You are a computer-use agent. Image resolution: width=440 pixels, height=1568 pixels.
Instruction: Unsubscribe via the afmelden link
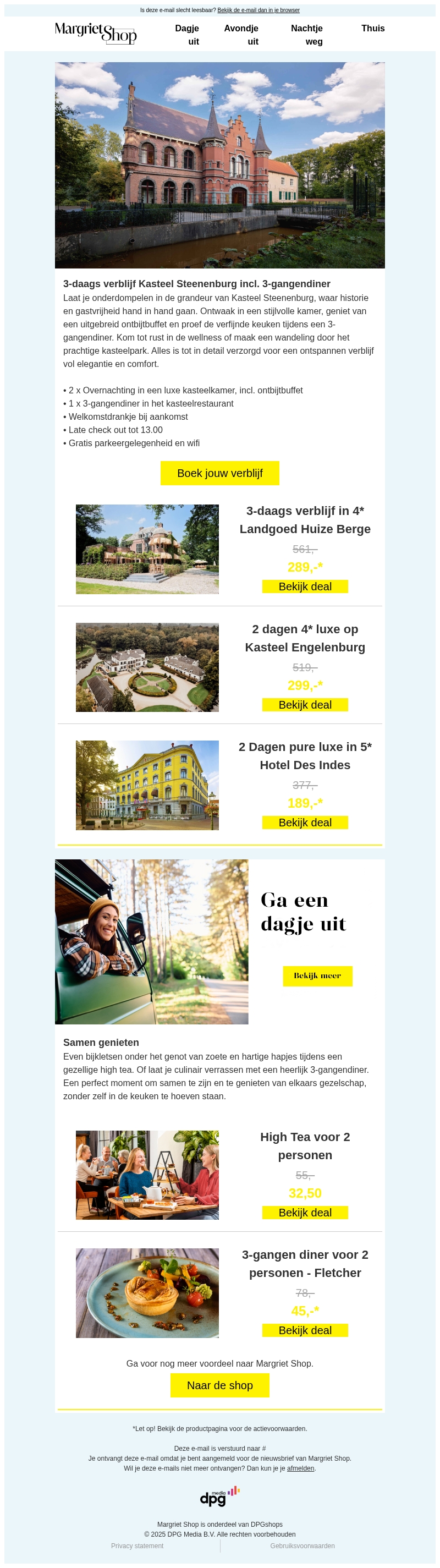[301, 1468]
